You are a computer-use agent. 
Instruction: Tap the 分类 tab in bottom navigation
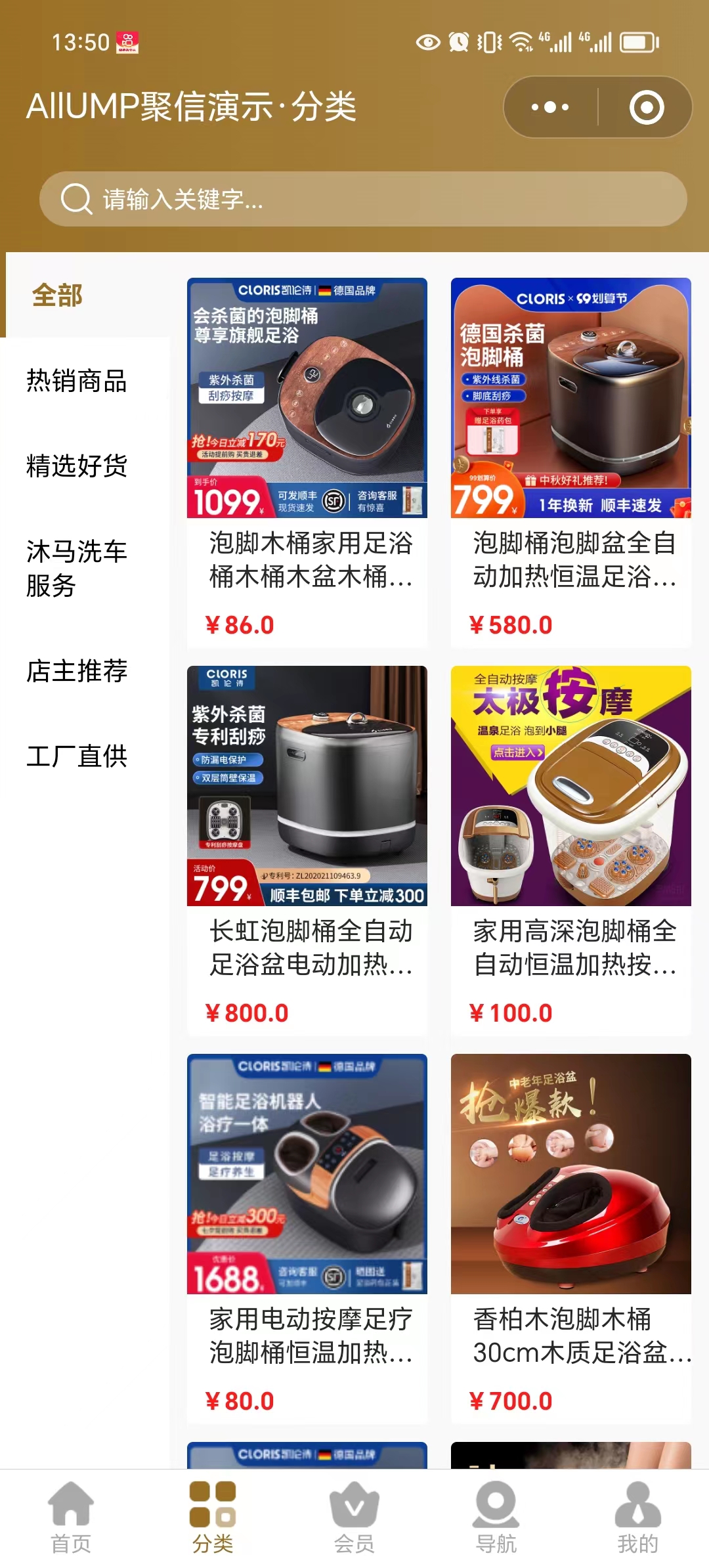(x=213, y=1517)
